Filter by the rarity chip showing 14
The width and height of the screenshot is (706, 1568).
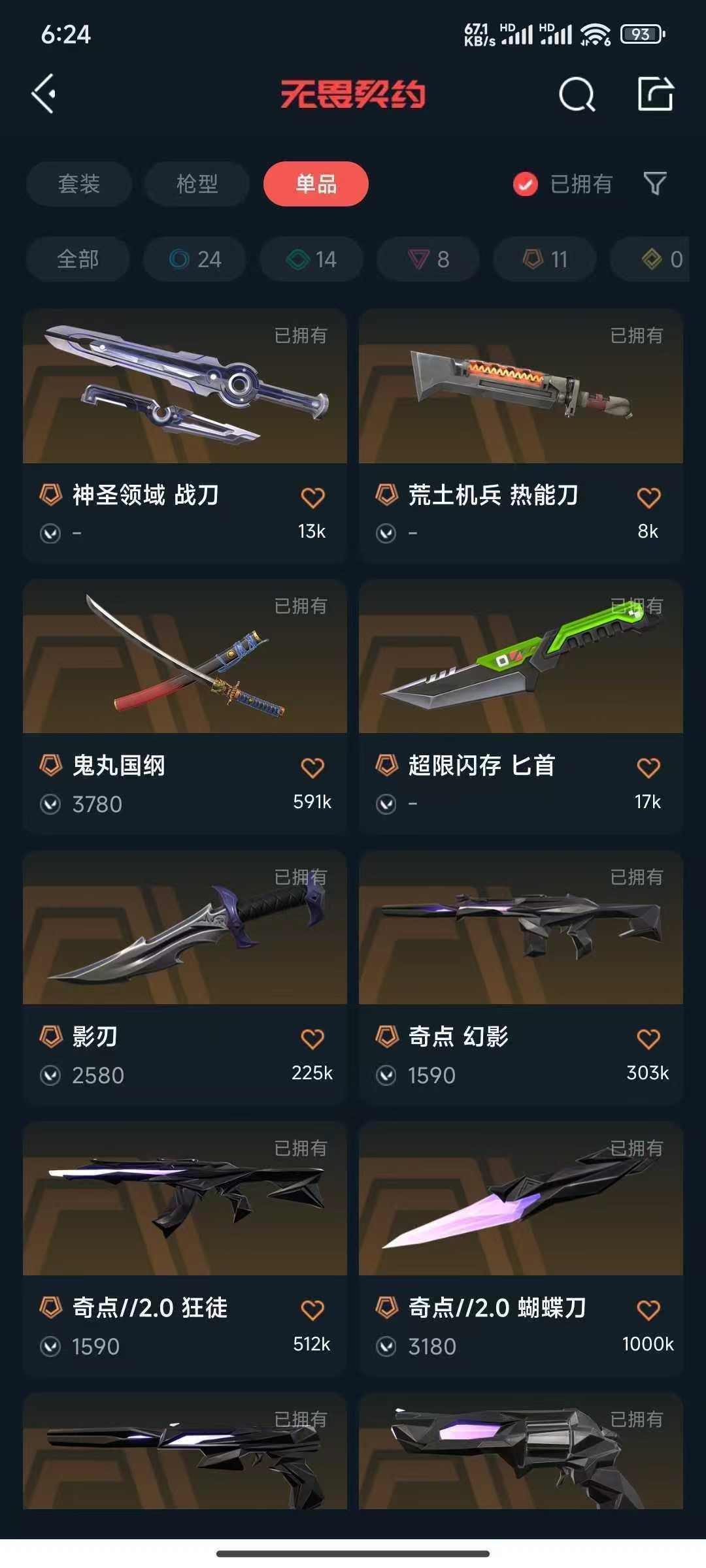tap(311, 259)
